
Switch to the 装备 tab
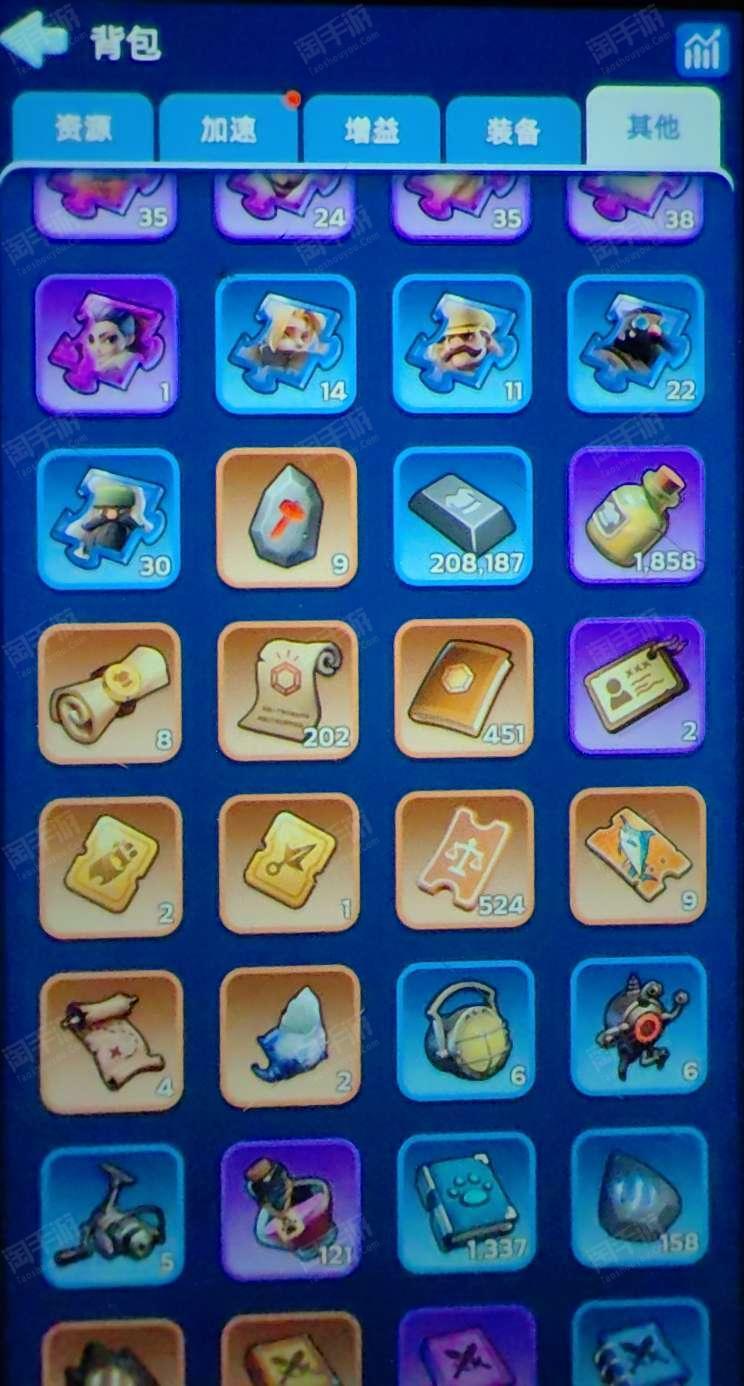(513, 130)
